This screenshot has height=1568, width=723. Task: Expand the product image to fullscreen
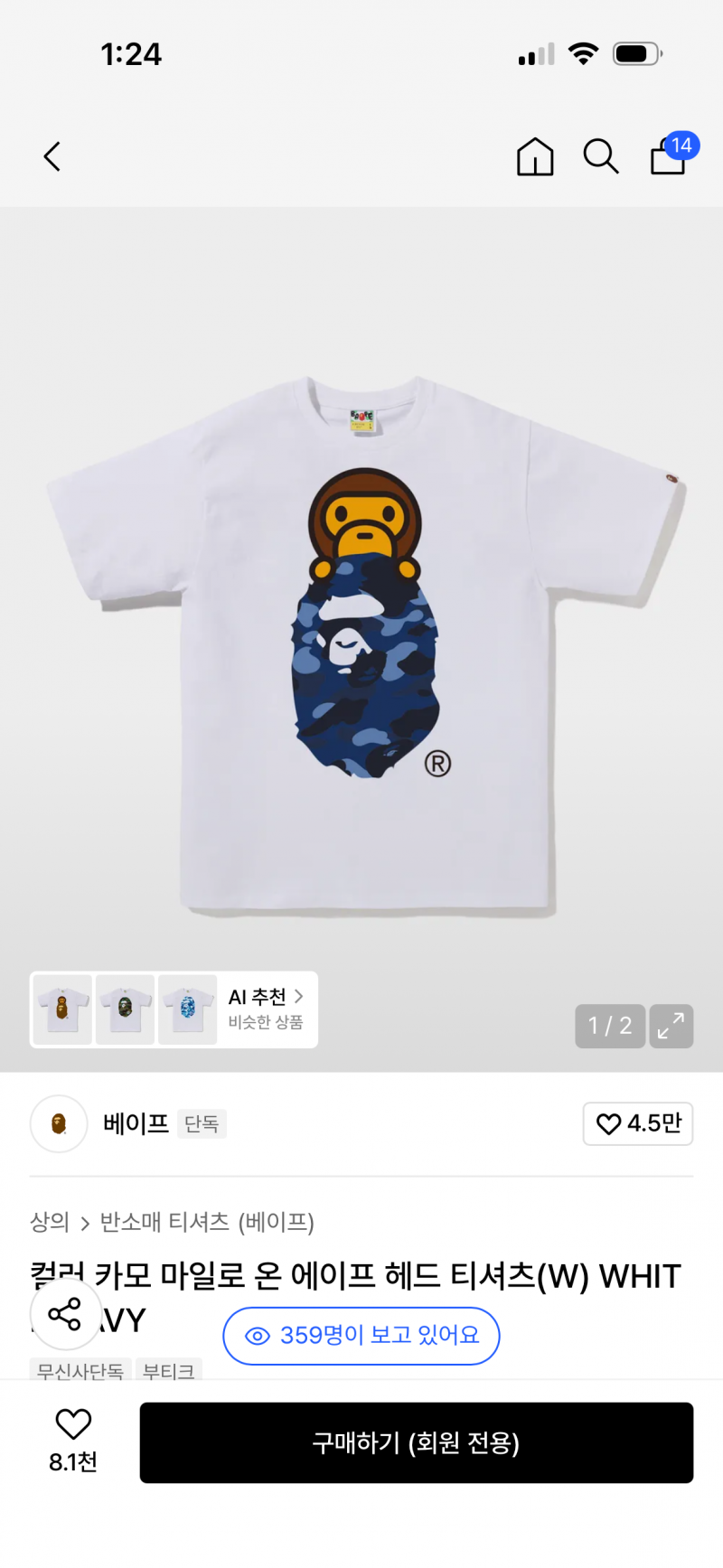[x=671, y=1026]
